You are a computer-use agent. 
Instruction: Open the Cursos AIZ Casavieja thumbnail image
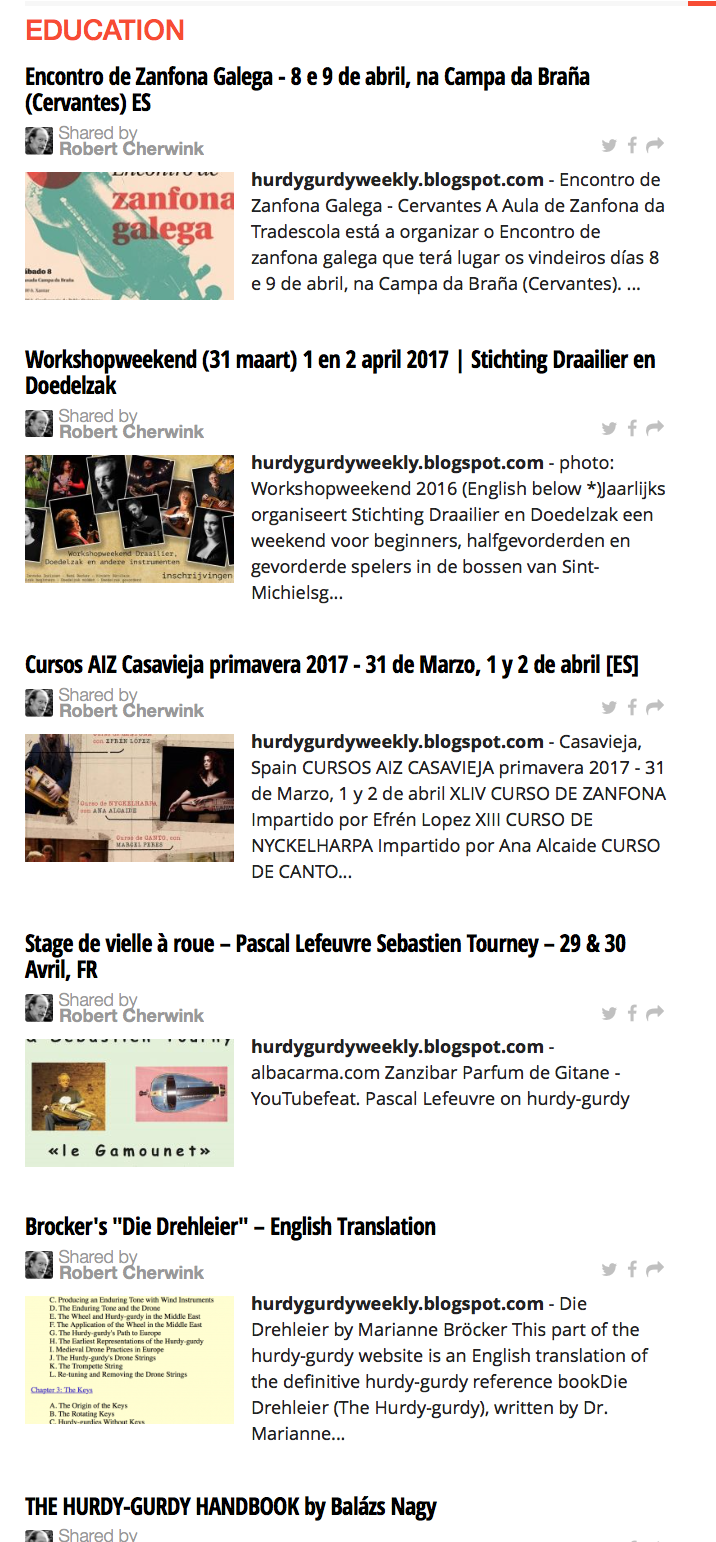129,798
